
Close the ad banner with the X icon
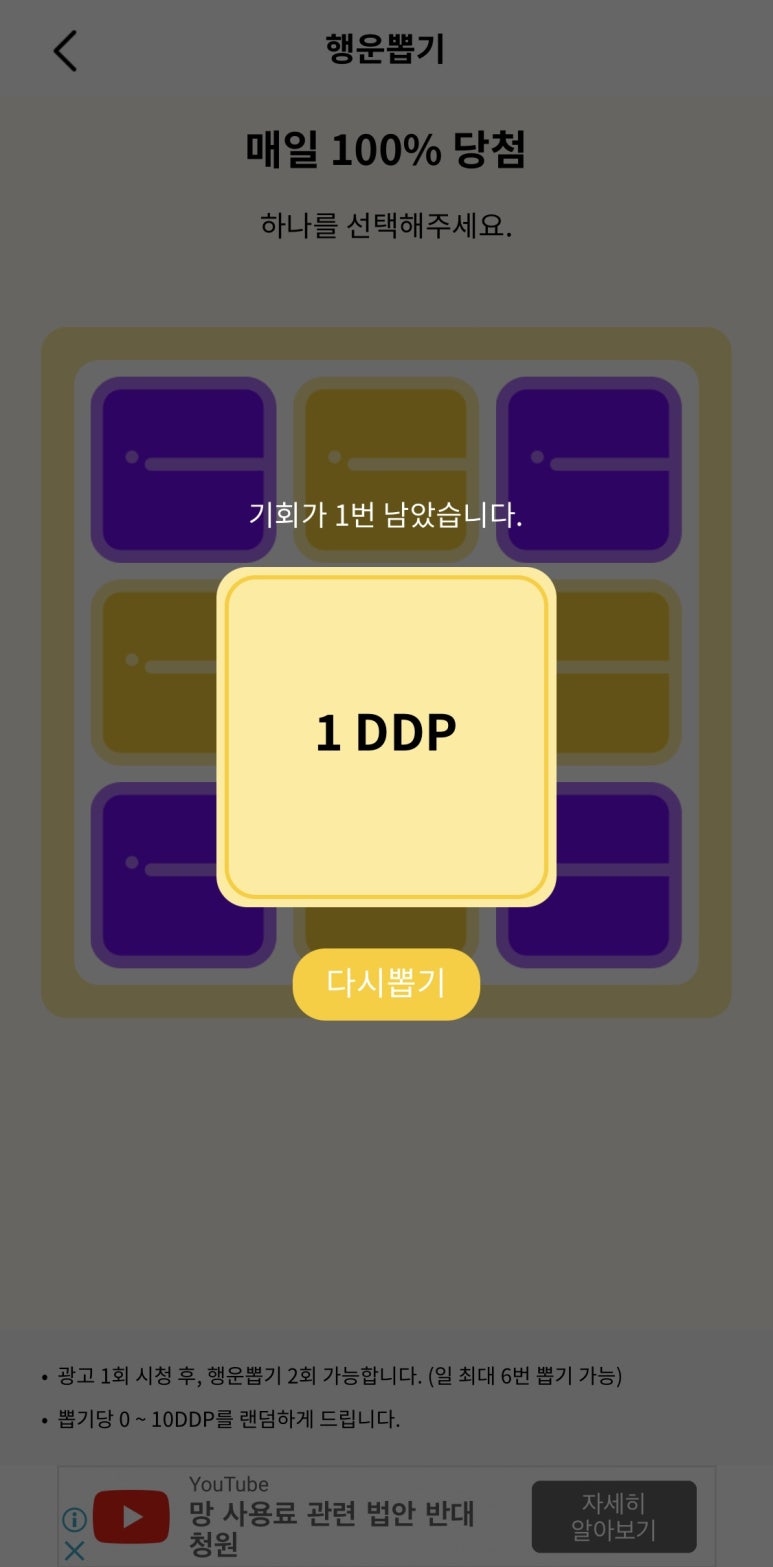point(74,1550)
